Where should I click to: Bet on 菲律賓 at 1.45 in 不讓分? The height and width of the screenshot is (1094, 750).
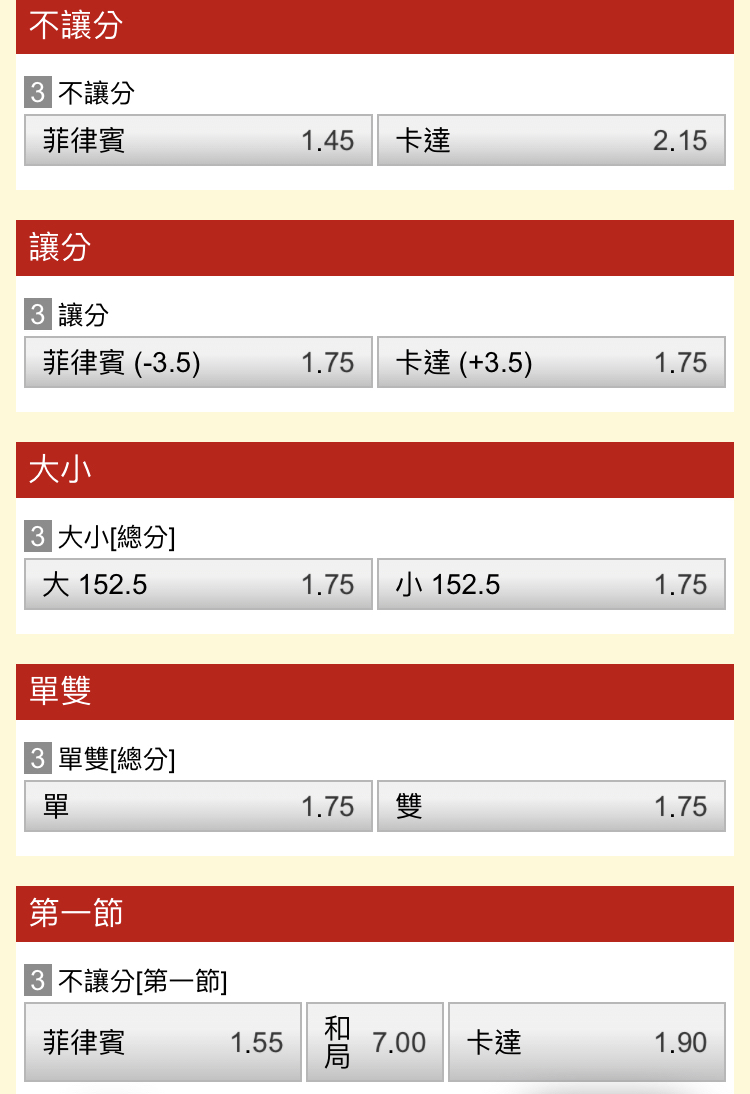198,140
